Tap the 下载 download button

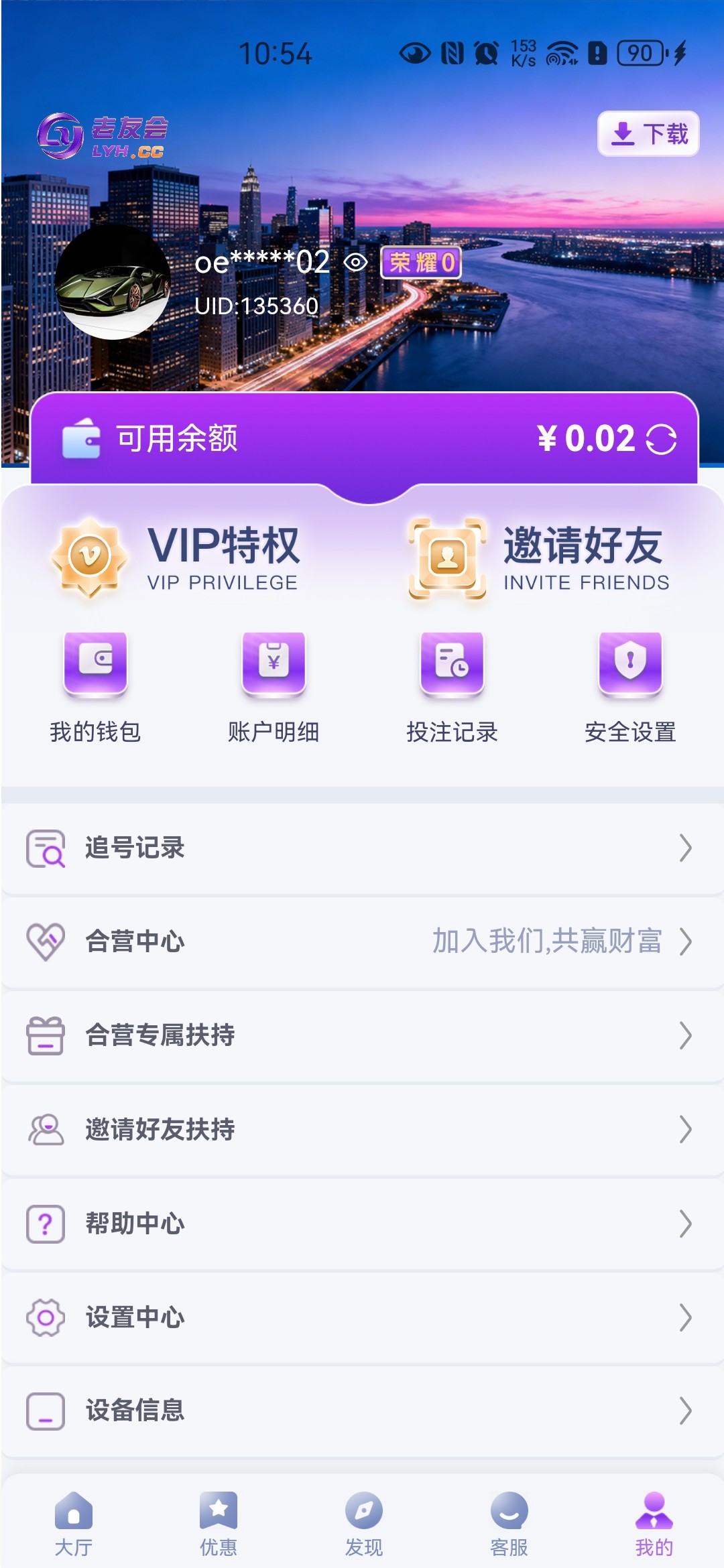[648, 133]
